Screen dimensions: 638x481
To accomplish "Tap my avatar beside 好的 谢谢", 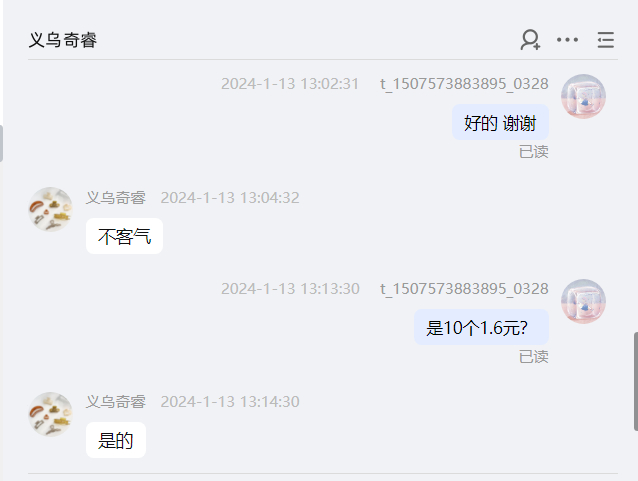I will [583, 96].
